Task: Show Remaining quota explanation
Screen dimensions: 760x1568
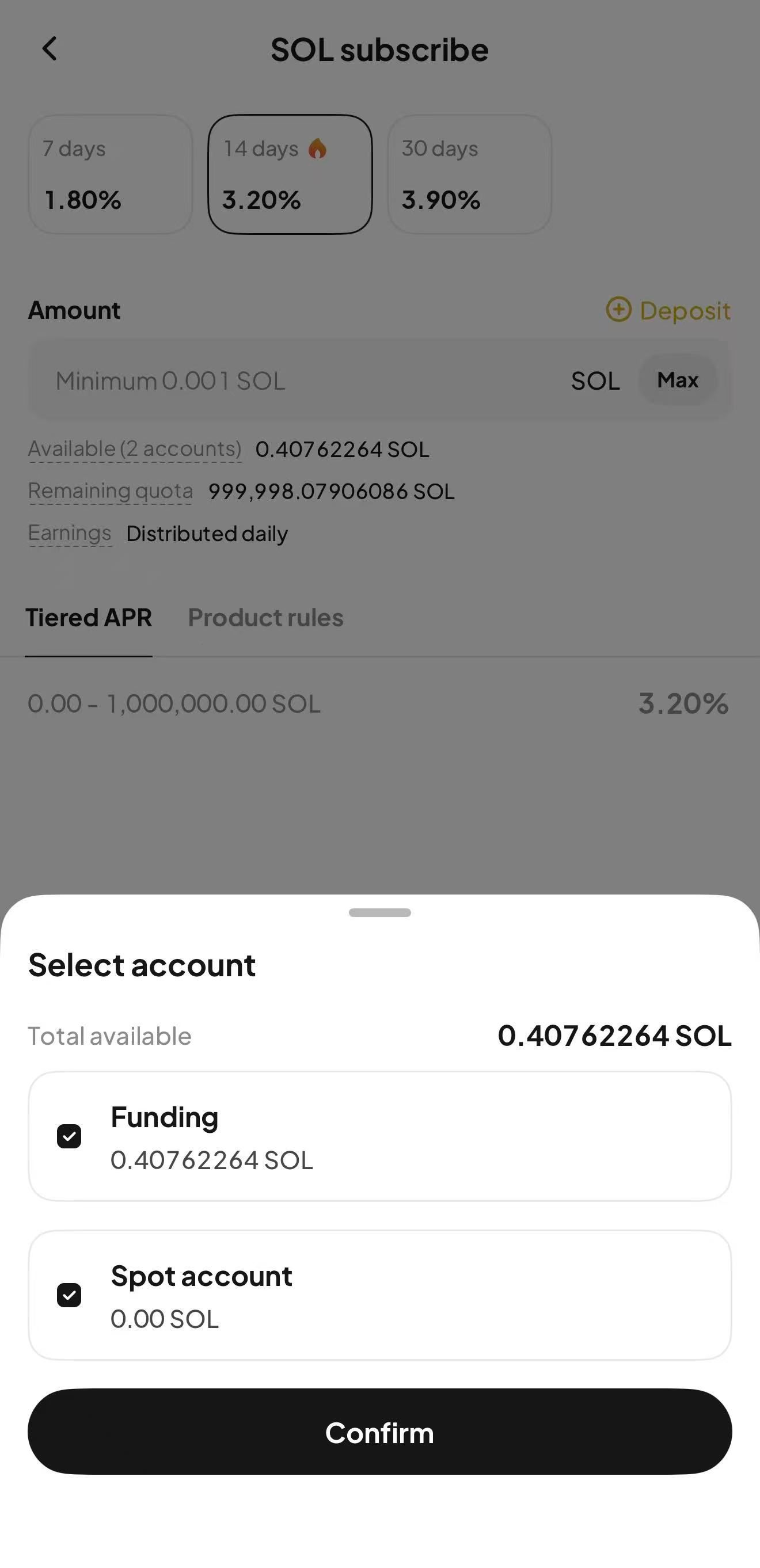Action: tap(110, 490)
